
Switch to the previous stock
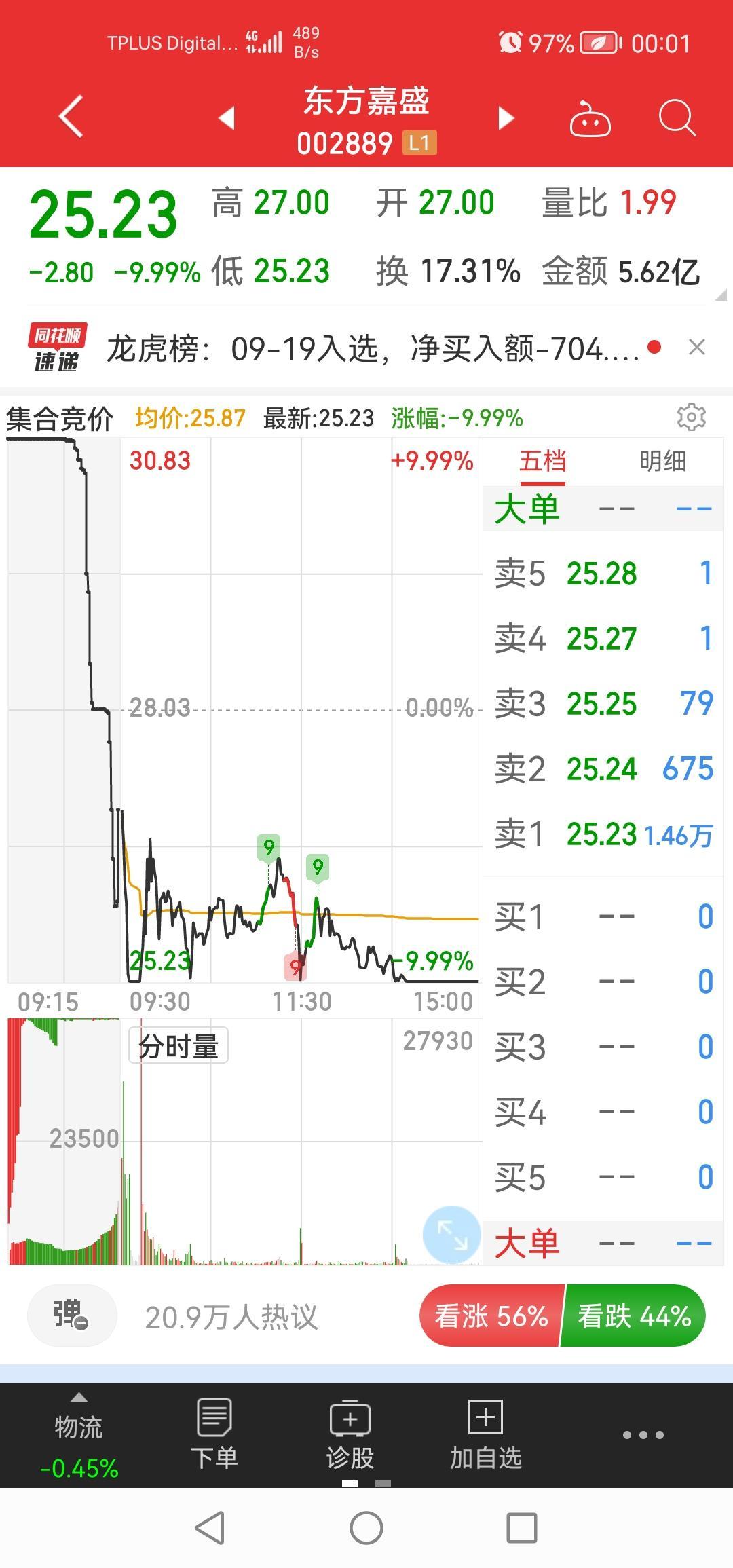(227, 117)
